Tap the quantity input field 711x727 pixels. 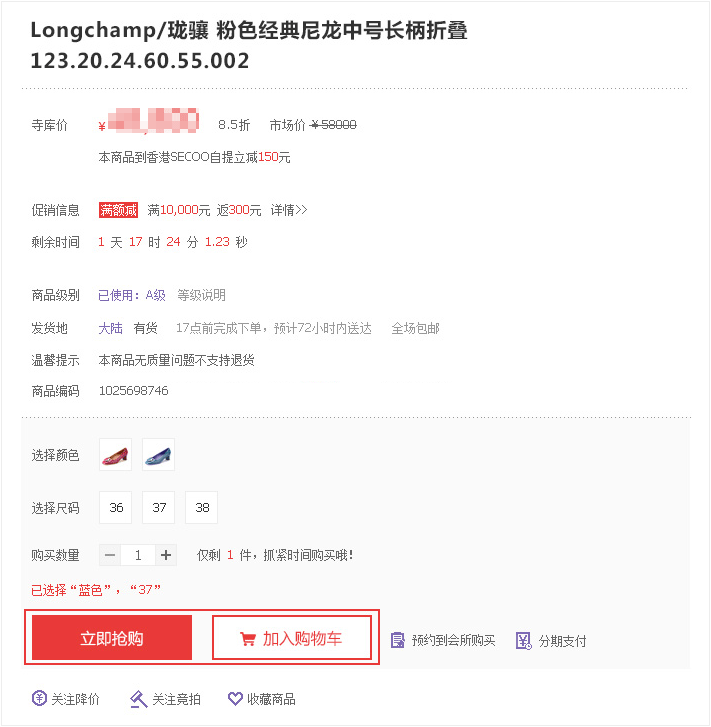coord(138,555)
